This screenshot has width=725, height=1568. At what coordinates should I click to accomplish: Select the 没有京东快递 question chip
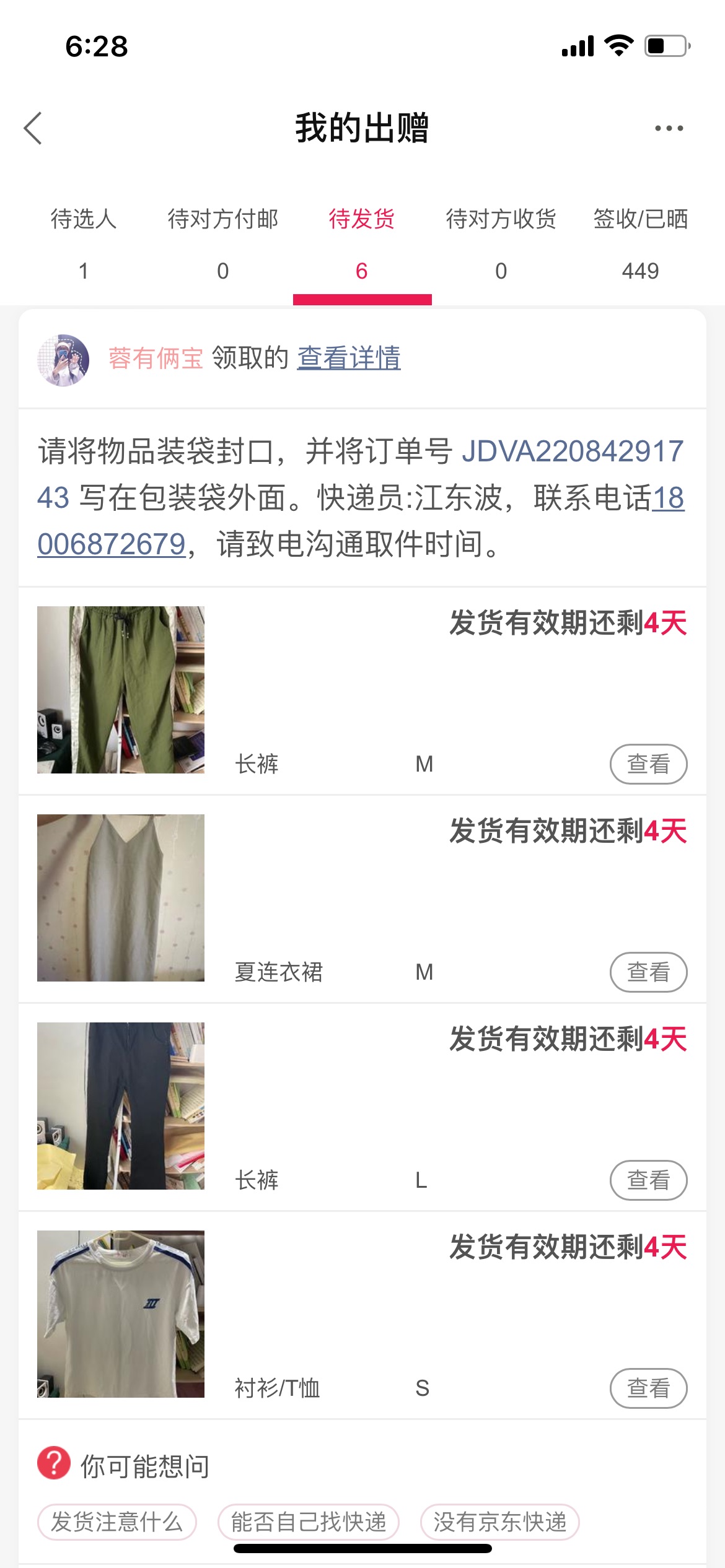click(x=500, y=1522)
